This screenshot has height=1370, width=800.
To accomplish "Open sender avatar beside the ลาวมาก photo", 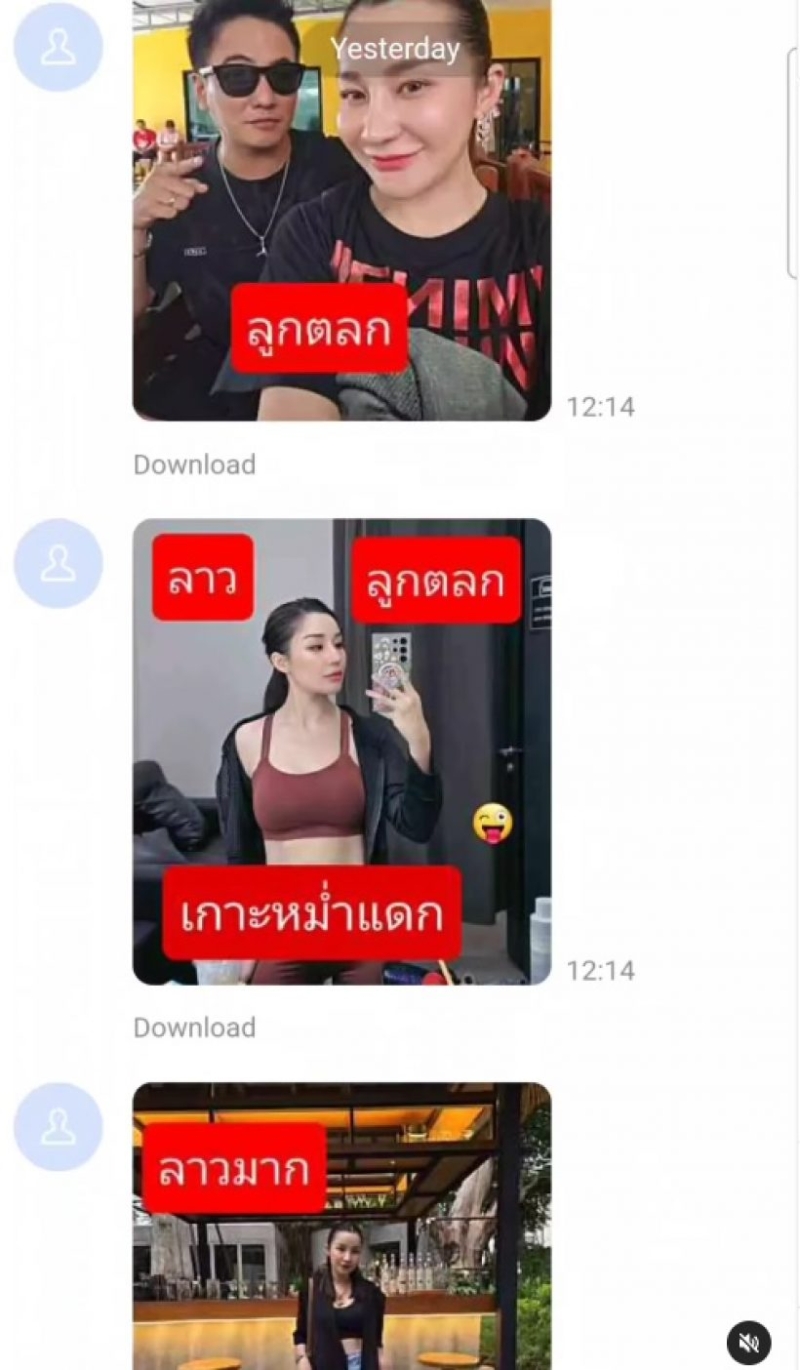I will click(58, 1126).
